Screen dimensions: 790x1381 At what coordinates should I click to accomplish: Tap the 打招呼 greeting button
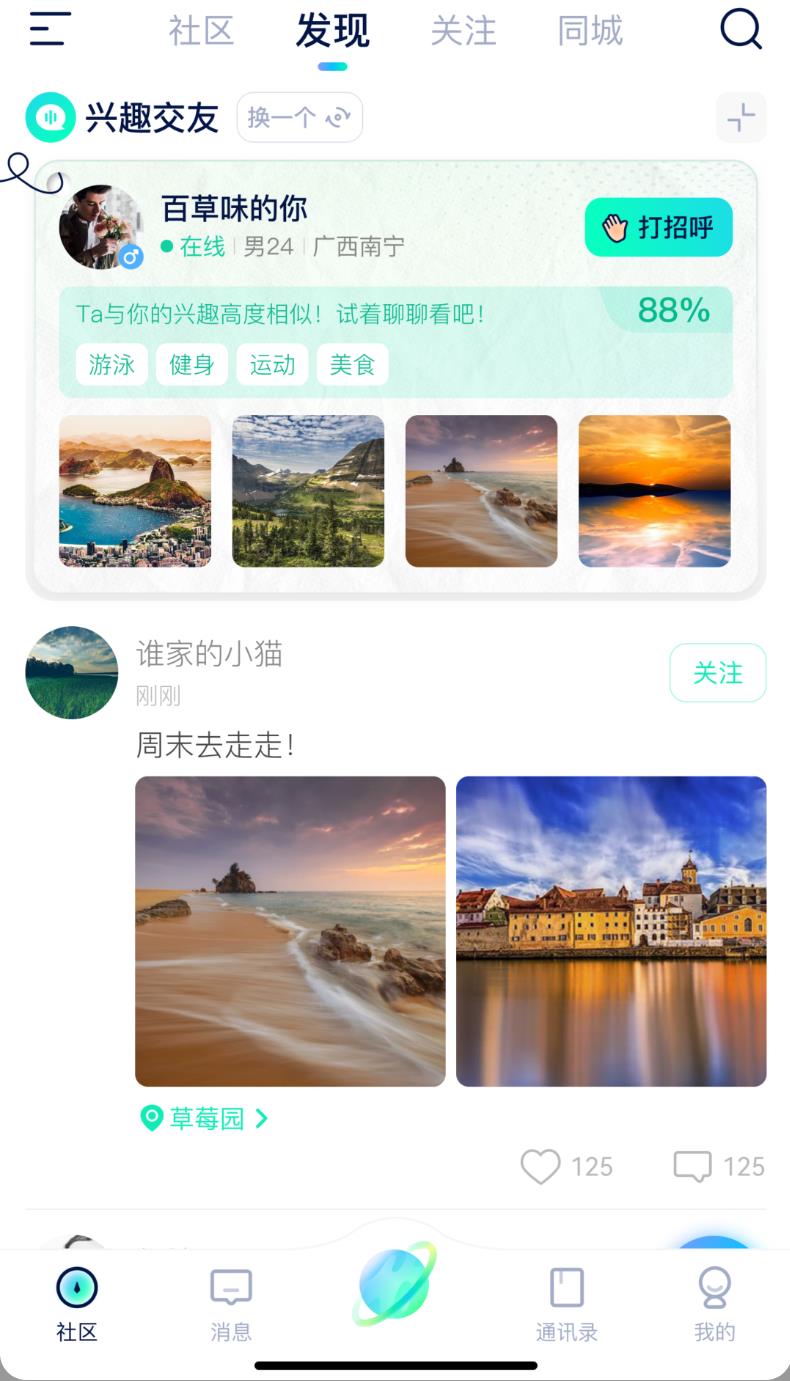click(x=657, y=227)
